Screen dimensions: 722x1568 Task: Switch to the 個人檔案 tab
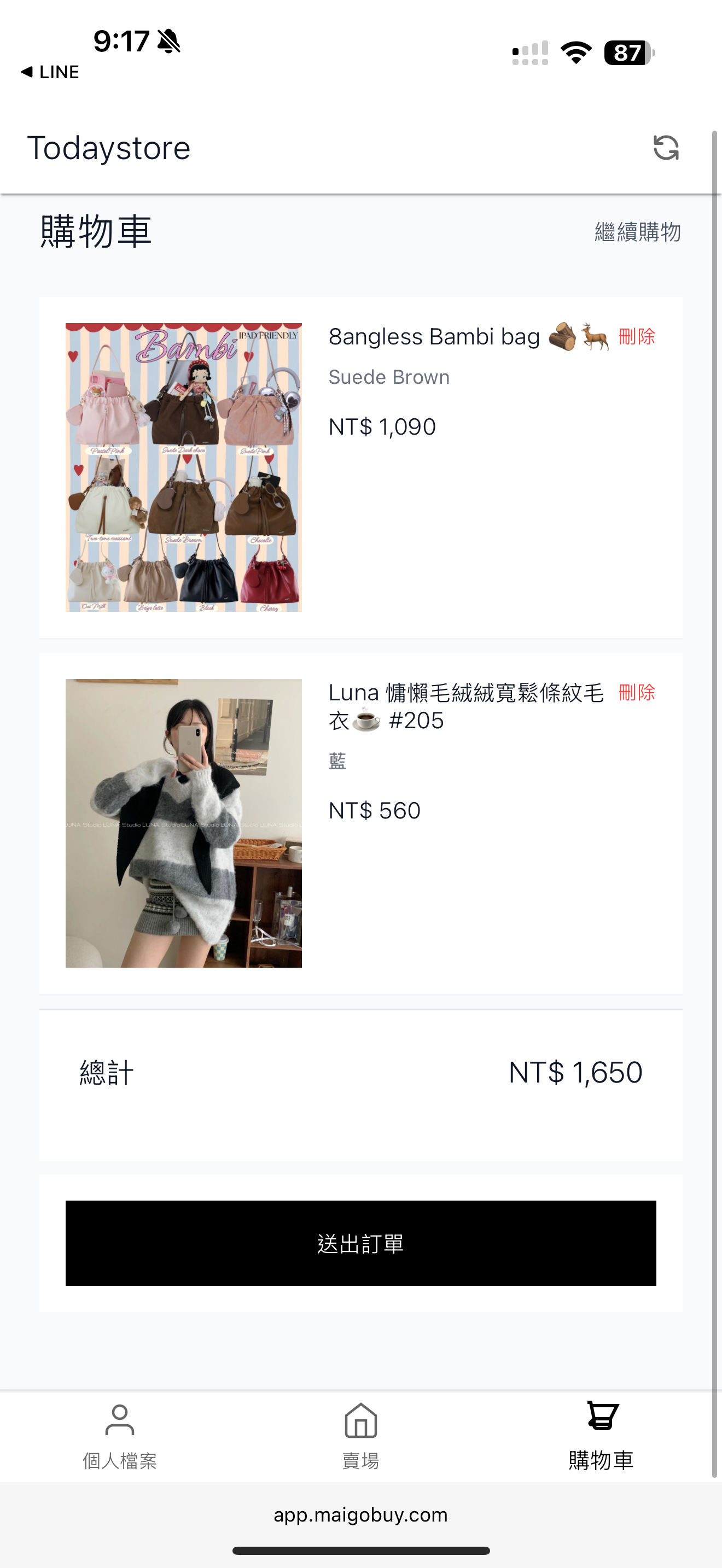120,1435
